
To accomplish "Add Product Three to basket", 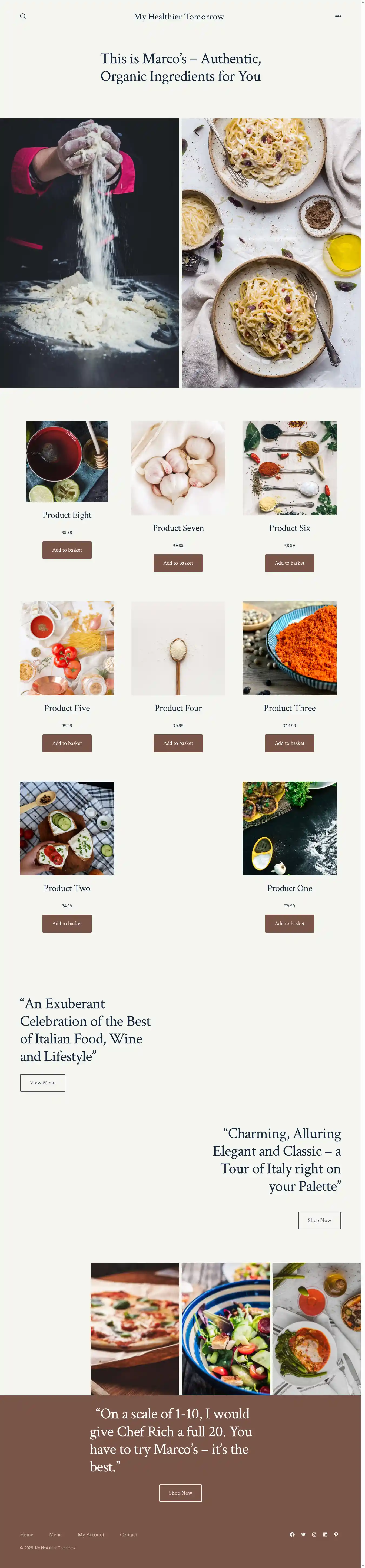I will [x=289, y=743].
